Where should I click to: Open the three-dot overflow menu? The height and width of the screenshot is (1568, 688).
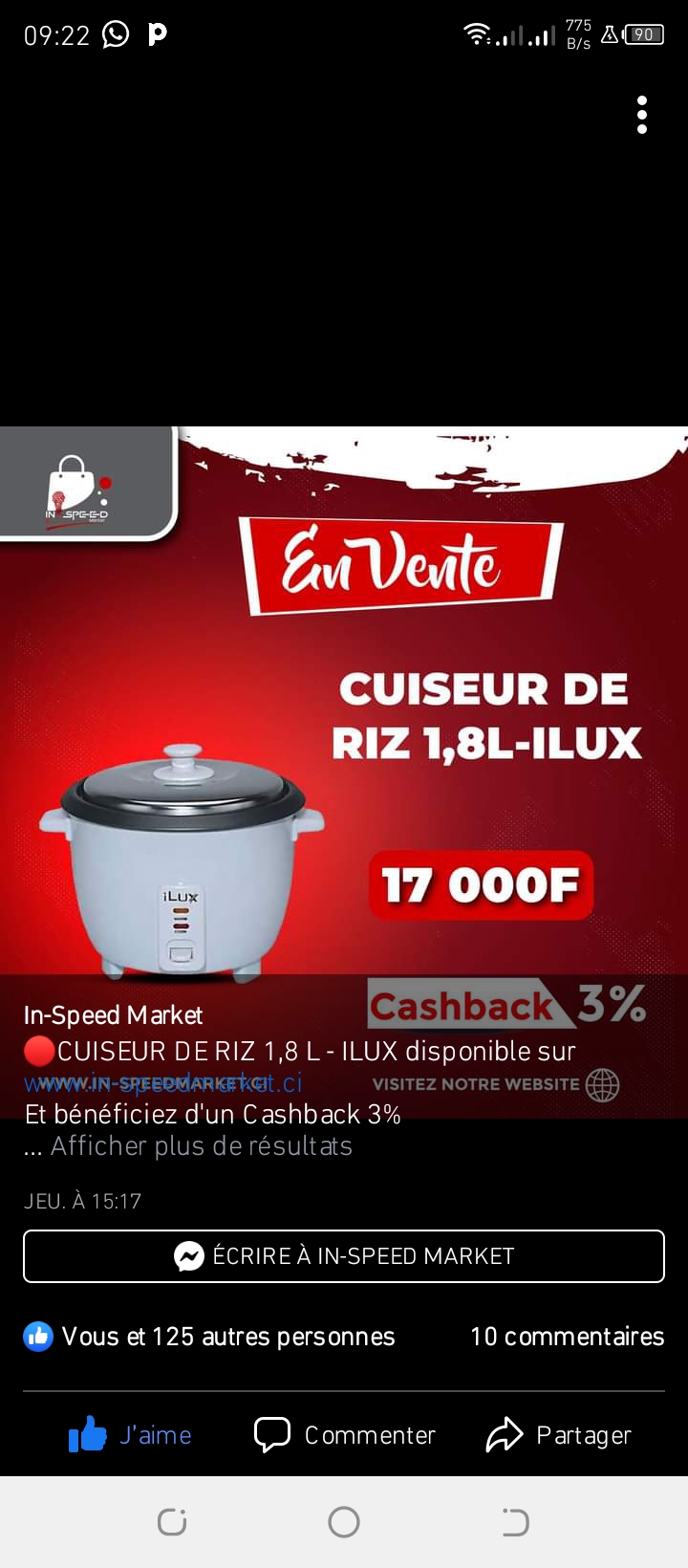(642, 115)
